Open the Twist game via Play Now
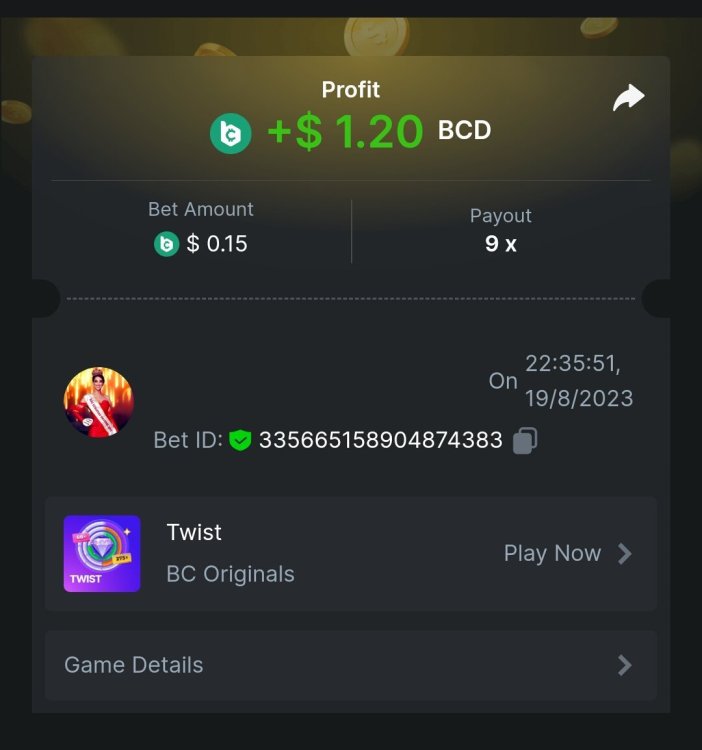 click(x=567, y=553)
